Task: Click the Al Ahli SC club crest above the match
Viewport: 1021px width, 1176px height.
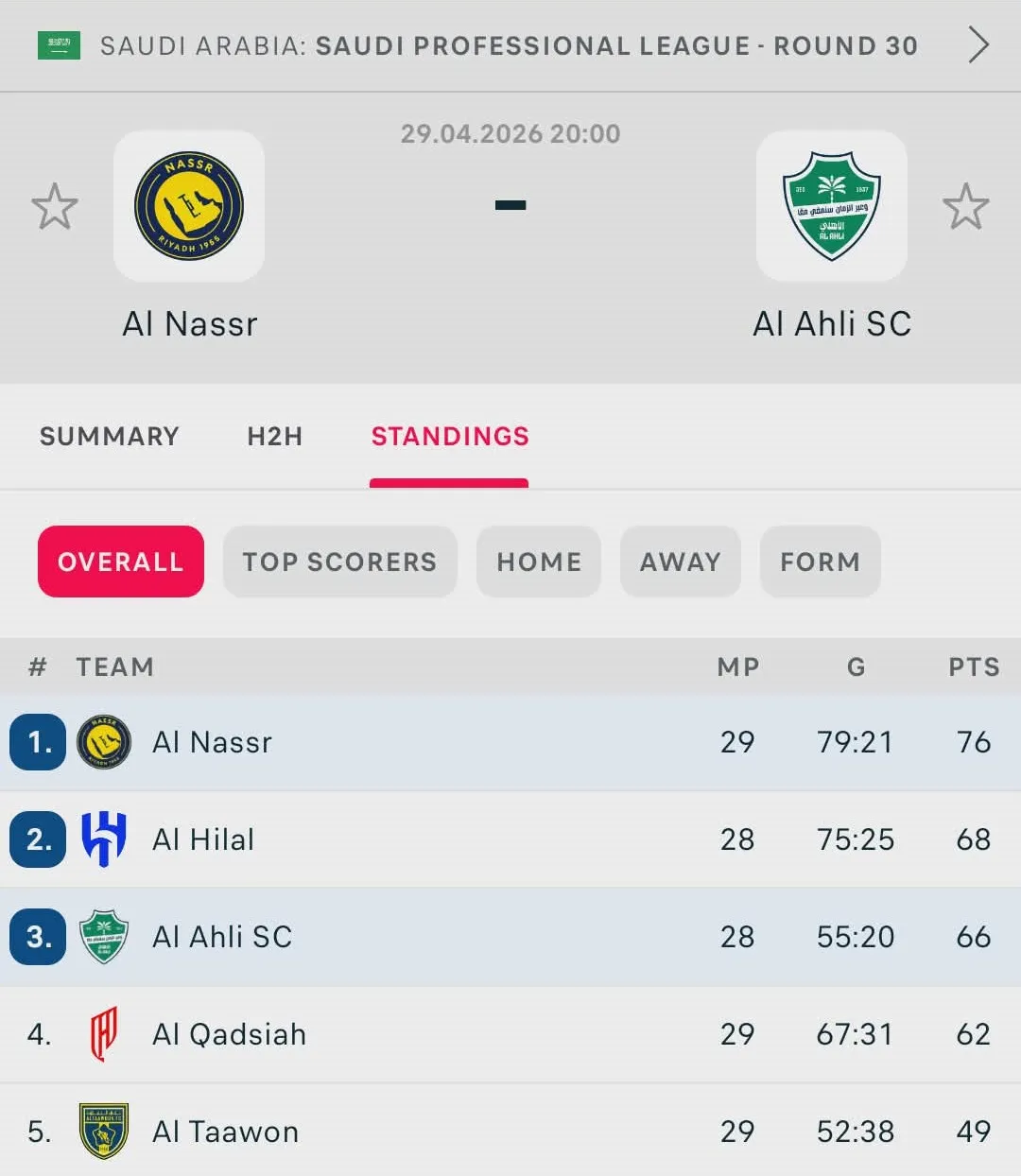Action: [832, 206]
